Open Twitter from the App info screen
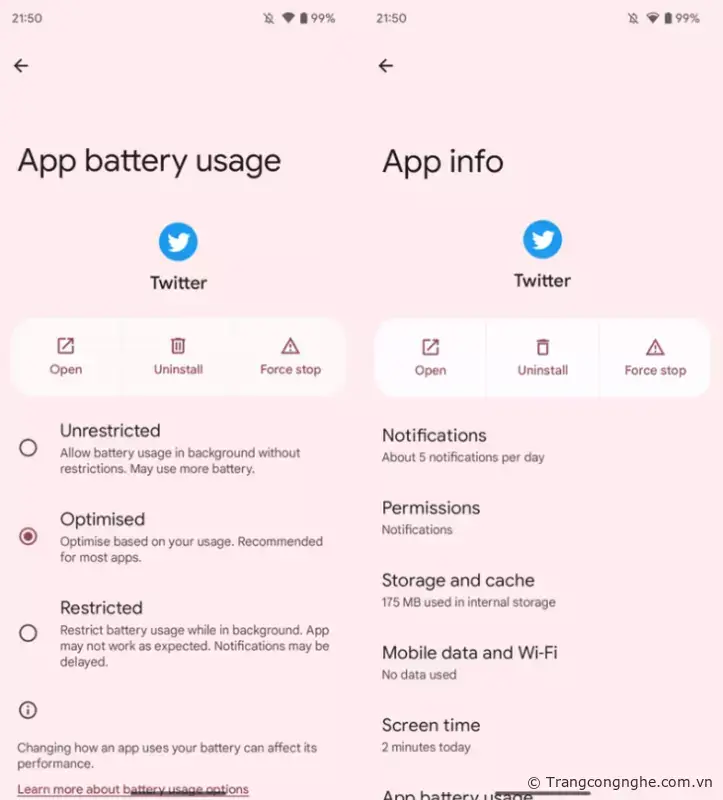 (430, 357)
